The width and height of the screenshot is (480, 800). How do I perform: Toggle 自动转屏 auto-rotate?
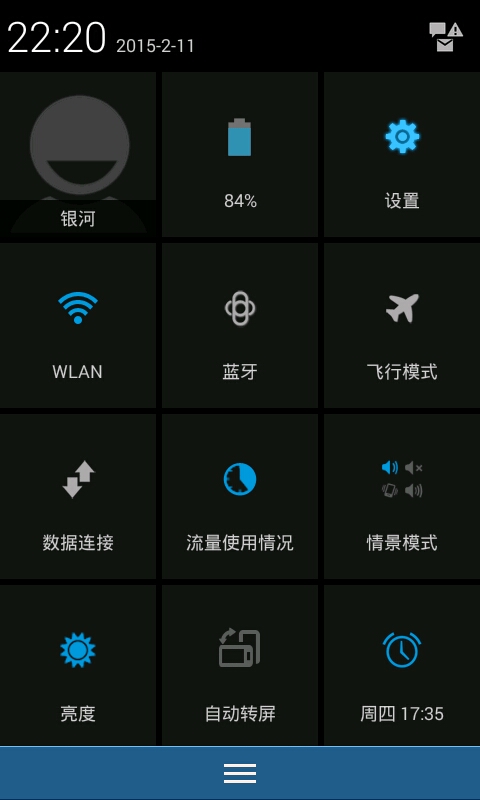pyautogui.click(x=240, y=665)
